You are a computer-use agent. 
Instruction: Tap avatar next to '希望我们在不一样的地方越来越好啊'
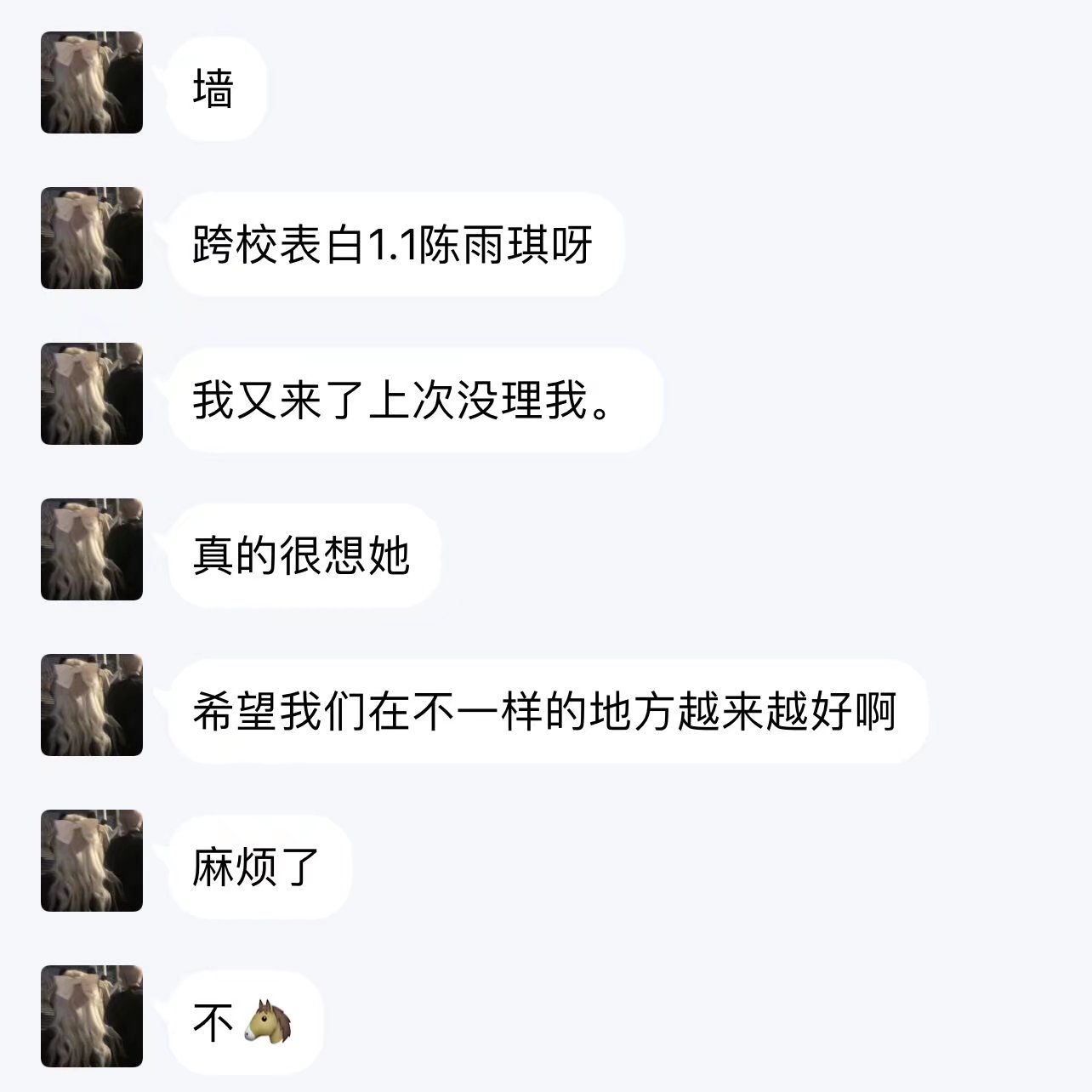tap(92, 705)
